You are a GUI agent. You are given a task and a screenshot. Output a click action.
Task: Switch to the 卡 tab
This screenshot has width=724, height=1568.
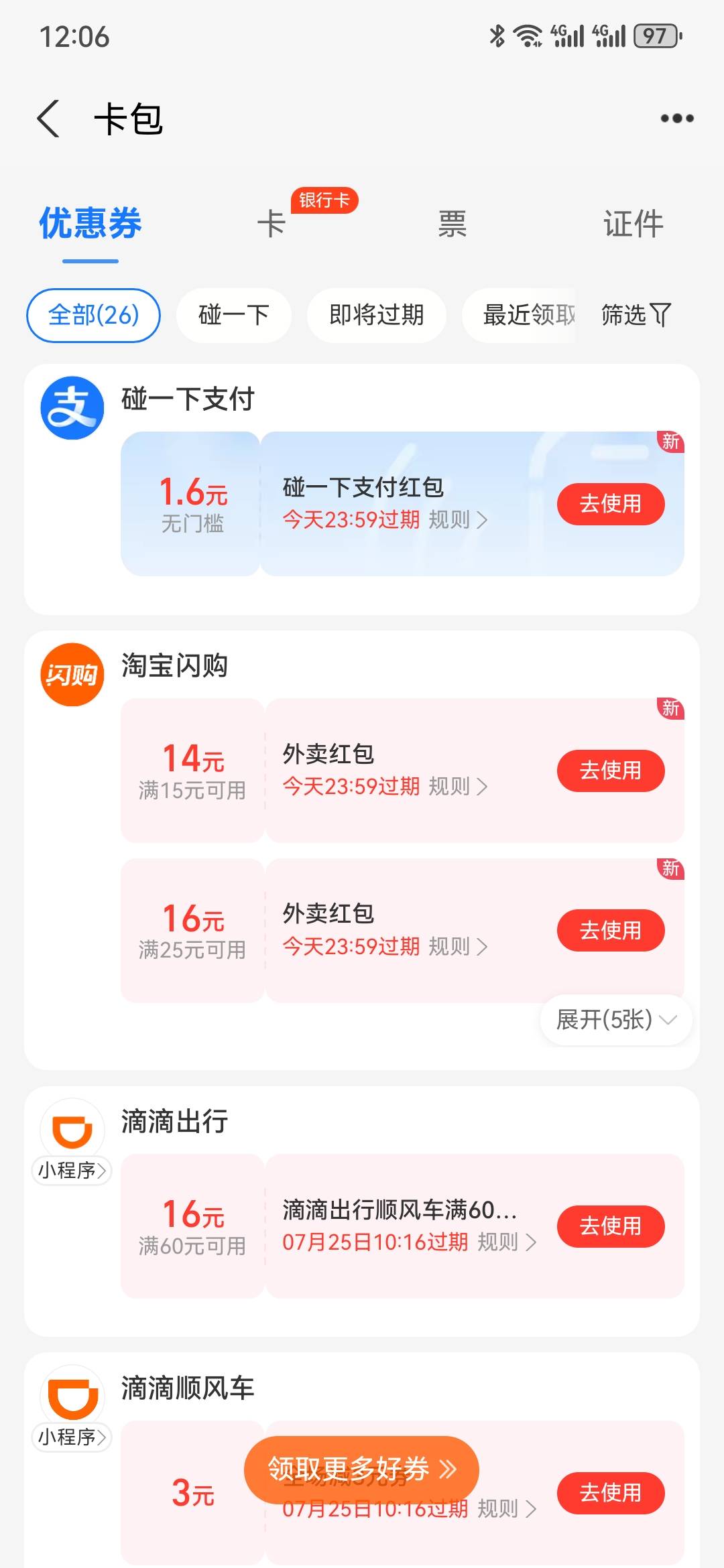click(x=271, y=224)
